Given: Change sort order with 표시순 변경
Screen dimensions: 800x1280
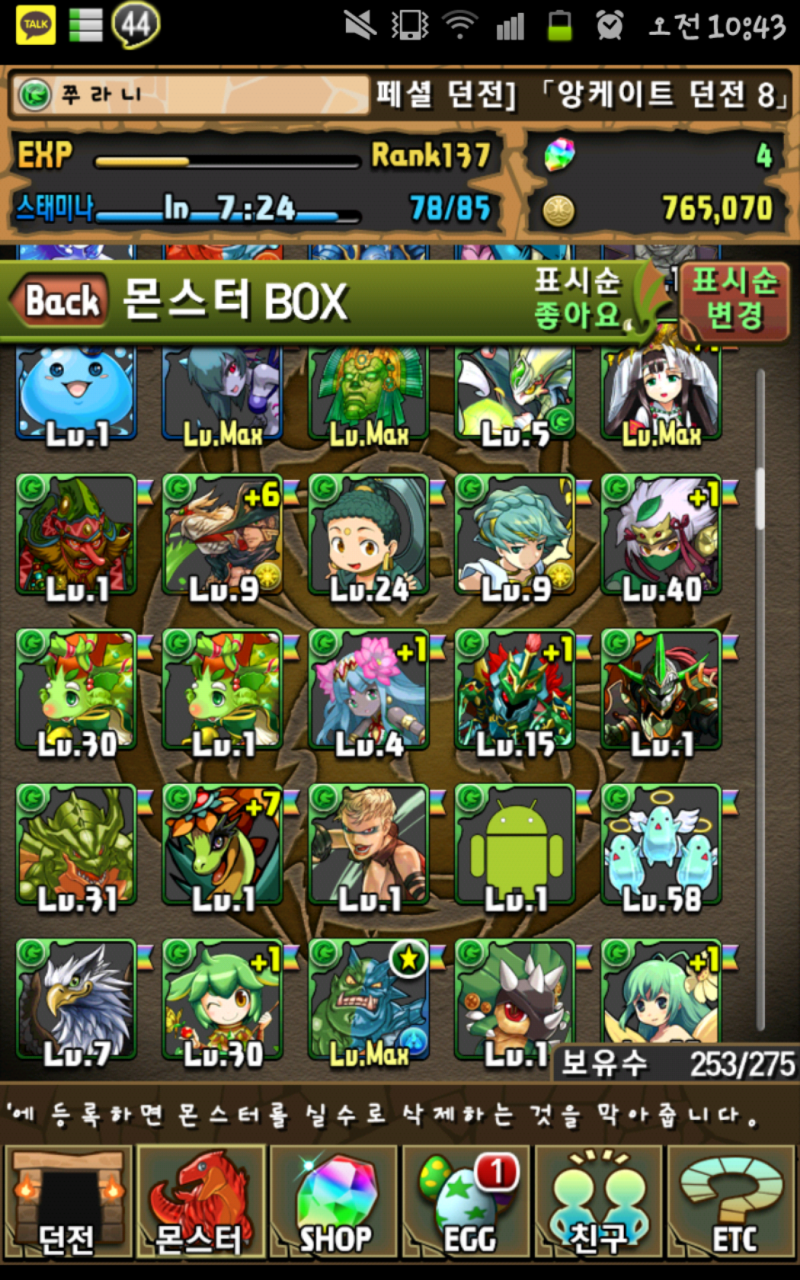Looking at the screenshot, I should point(734,300).
